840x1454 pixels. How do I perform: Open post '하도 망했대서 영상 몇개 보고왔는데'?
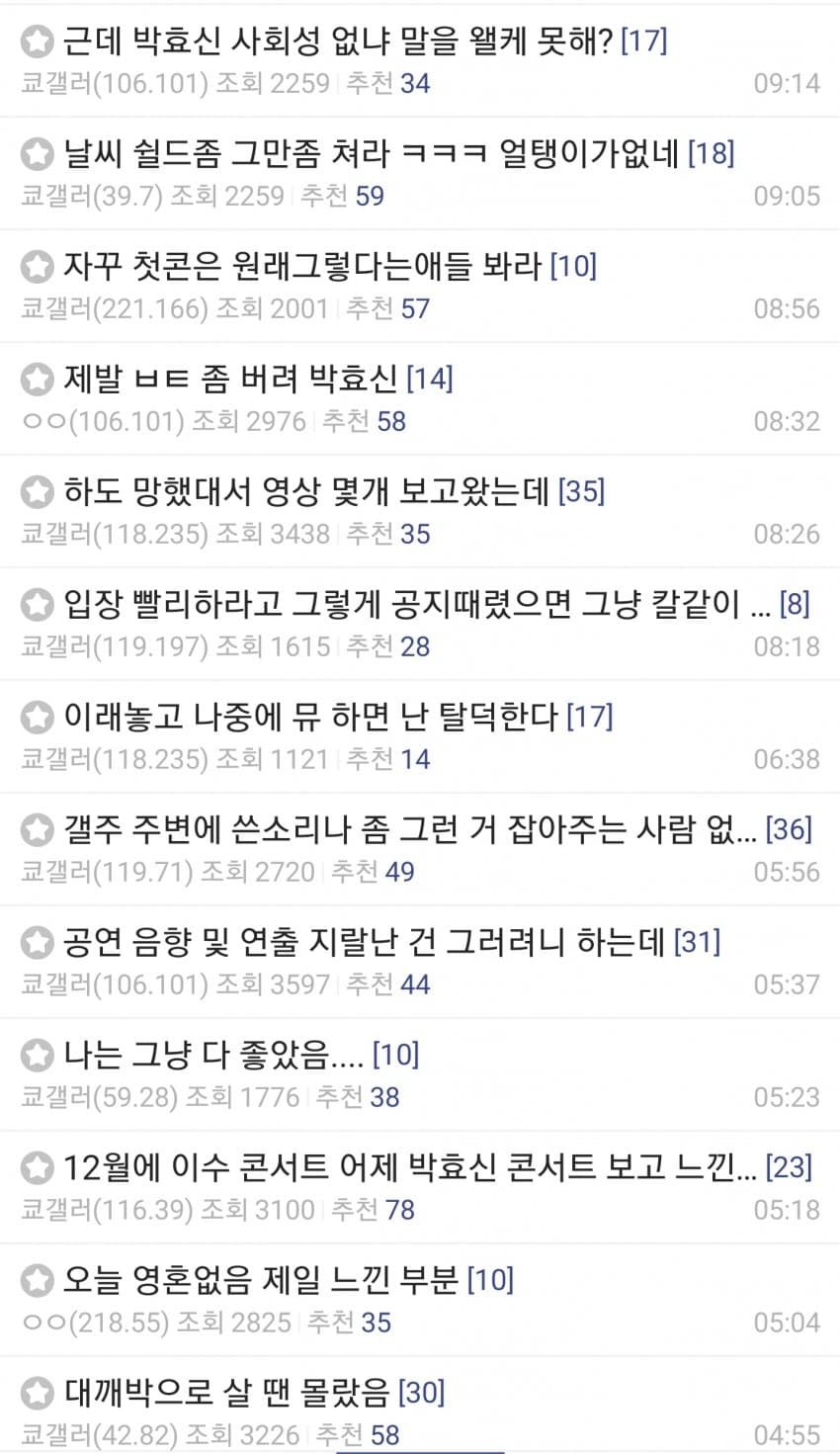pos(306,492)
